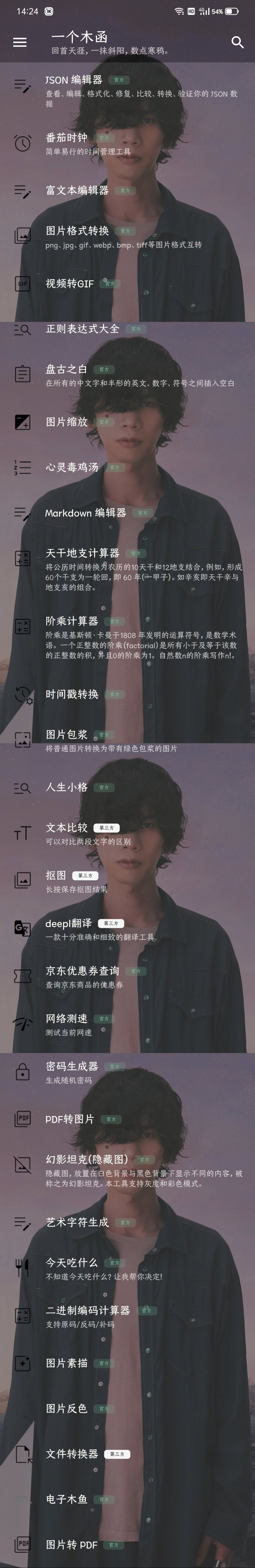Open 图片转 PDF tool
Viewport: 255px width, 1568px height.
pyautogui.click(x=72, y=1544)
